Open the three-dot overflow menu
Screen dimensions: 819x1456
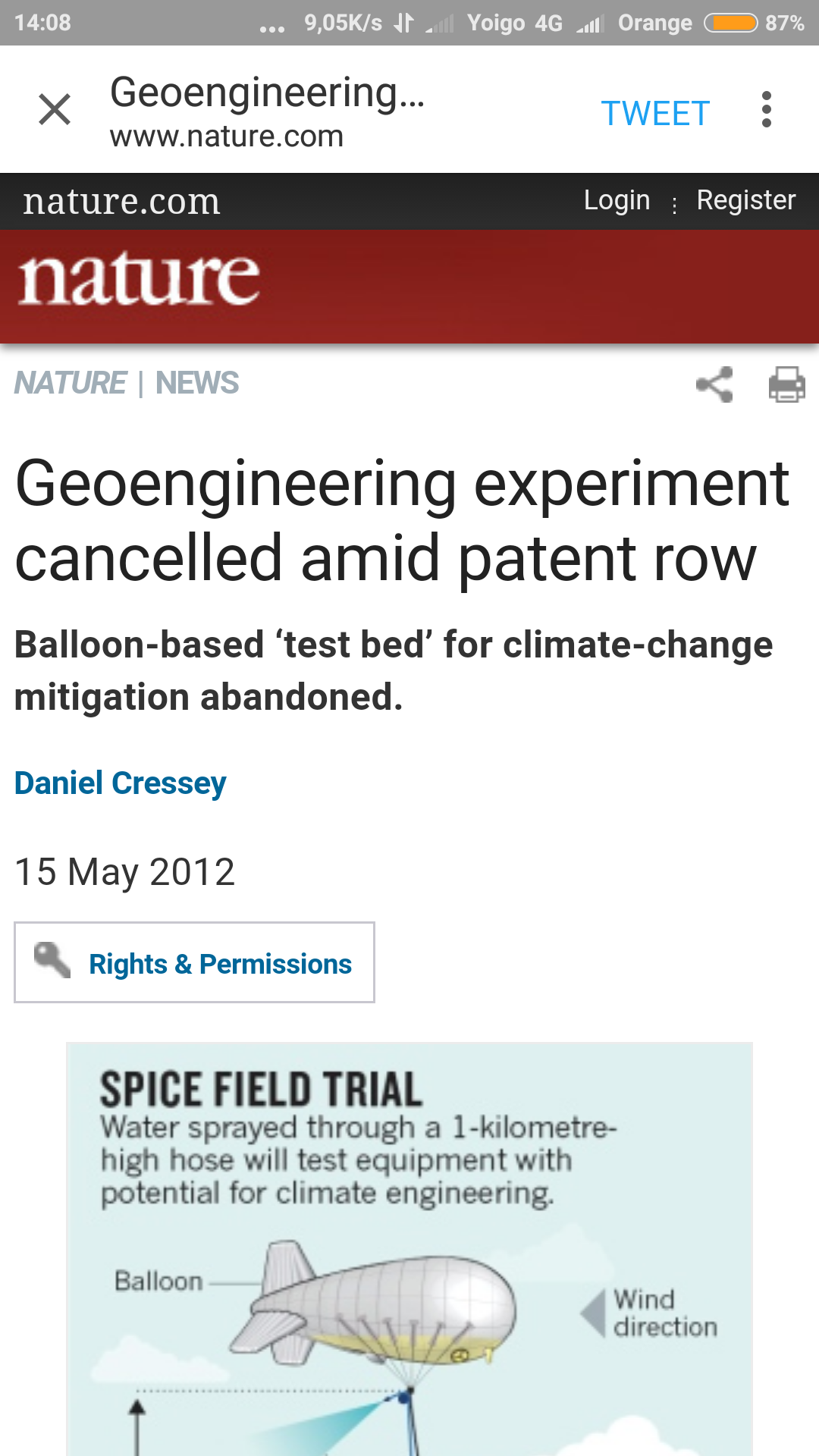coord(767,110)
